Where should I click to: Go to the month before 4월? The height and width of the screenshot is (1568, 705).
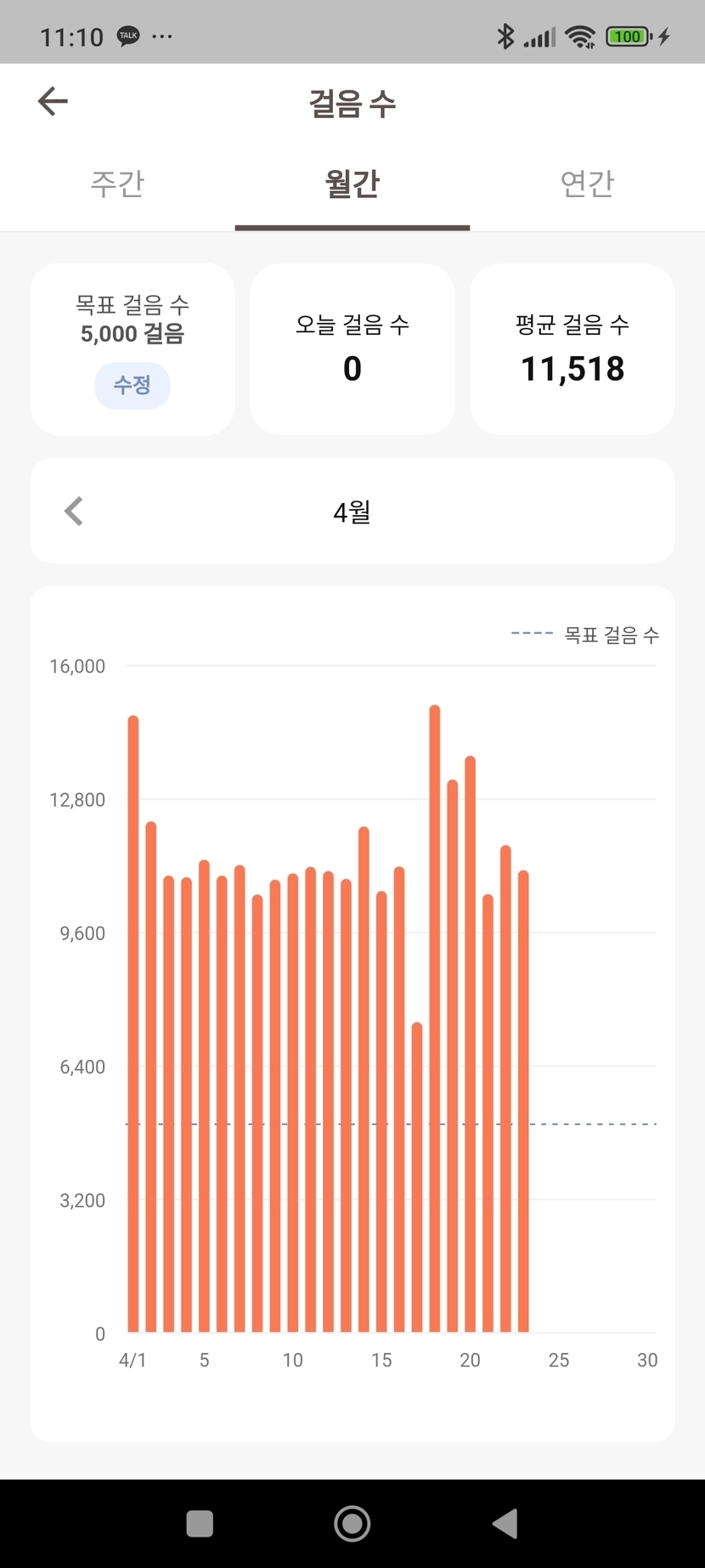[x=74, y=512]
